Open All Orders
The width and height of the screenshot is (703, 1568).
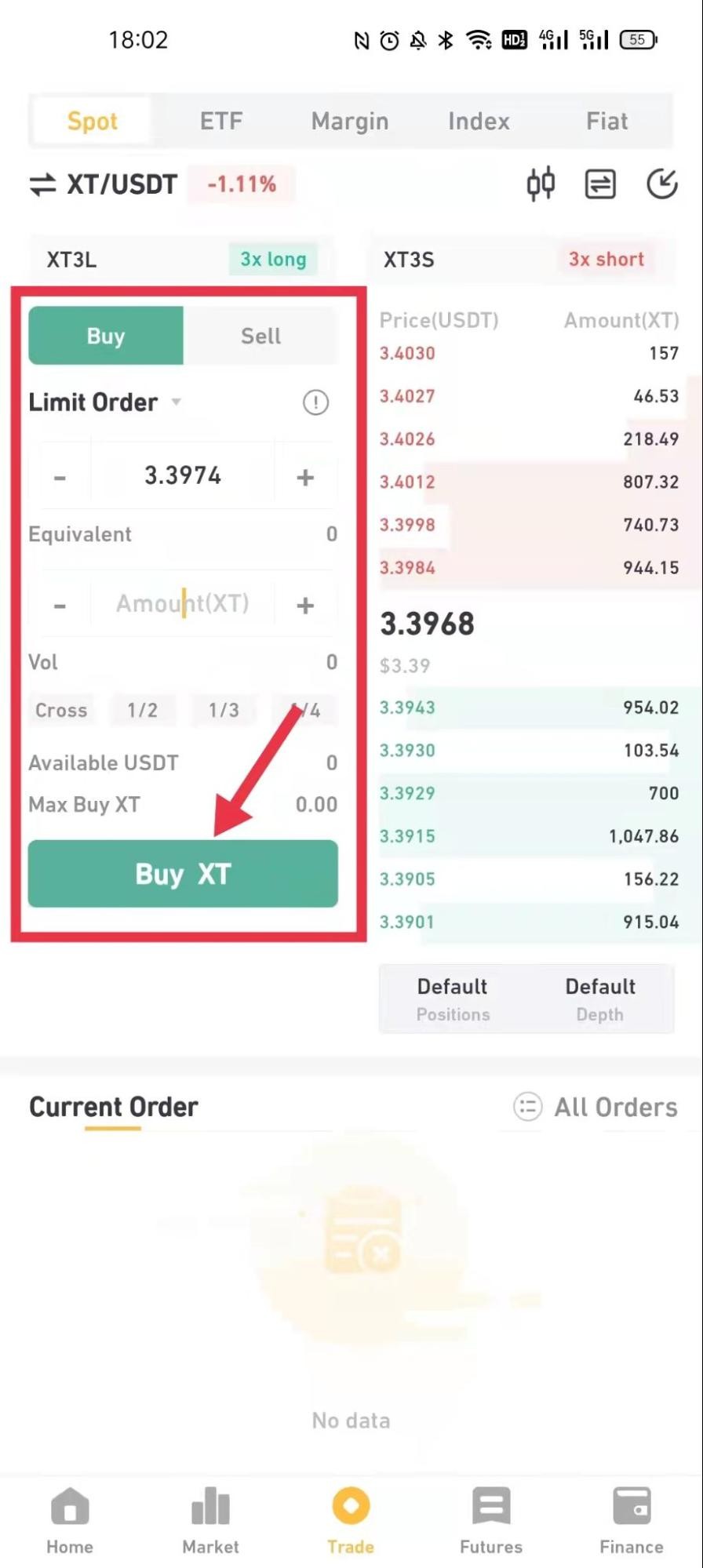(x=615, y=1107)
